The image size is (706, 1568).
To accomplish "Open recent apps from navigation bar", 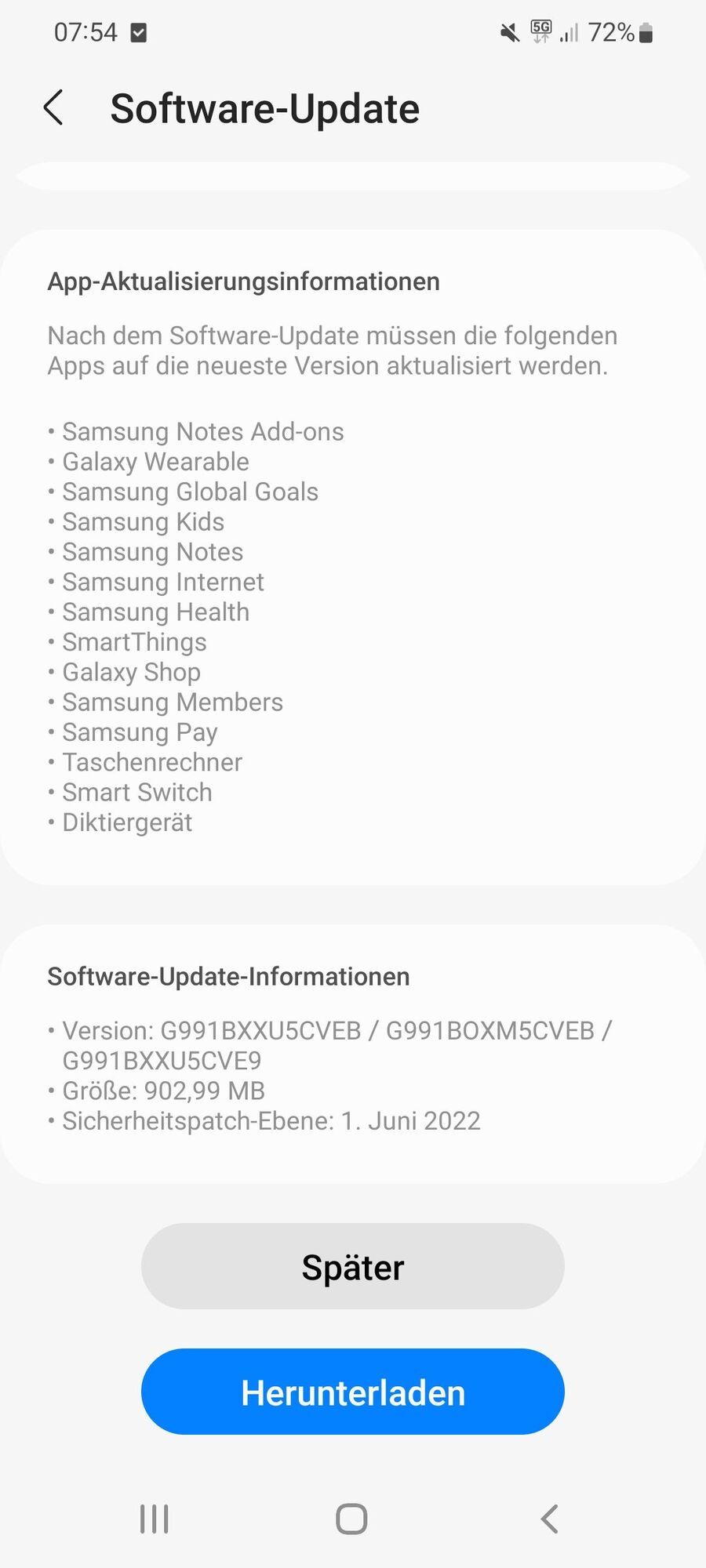I will (x=154, y=1519).
